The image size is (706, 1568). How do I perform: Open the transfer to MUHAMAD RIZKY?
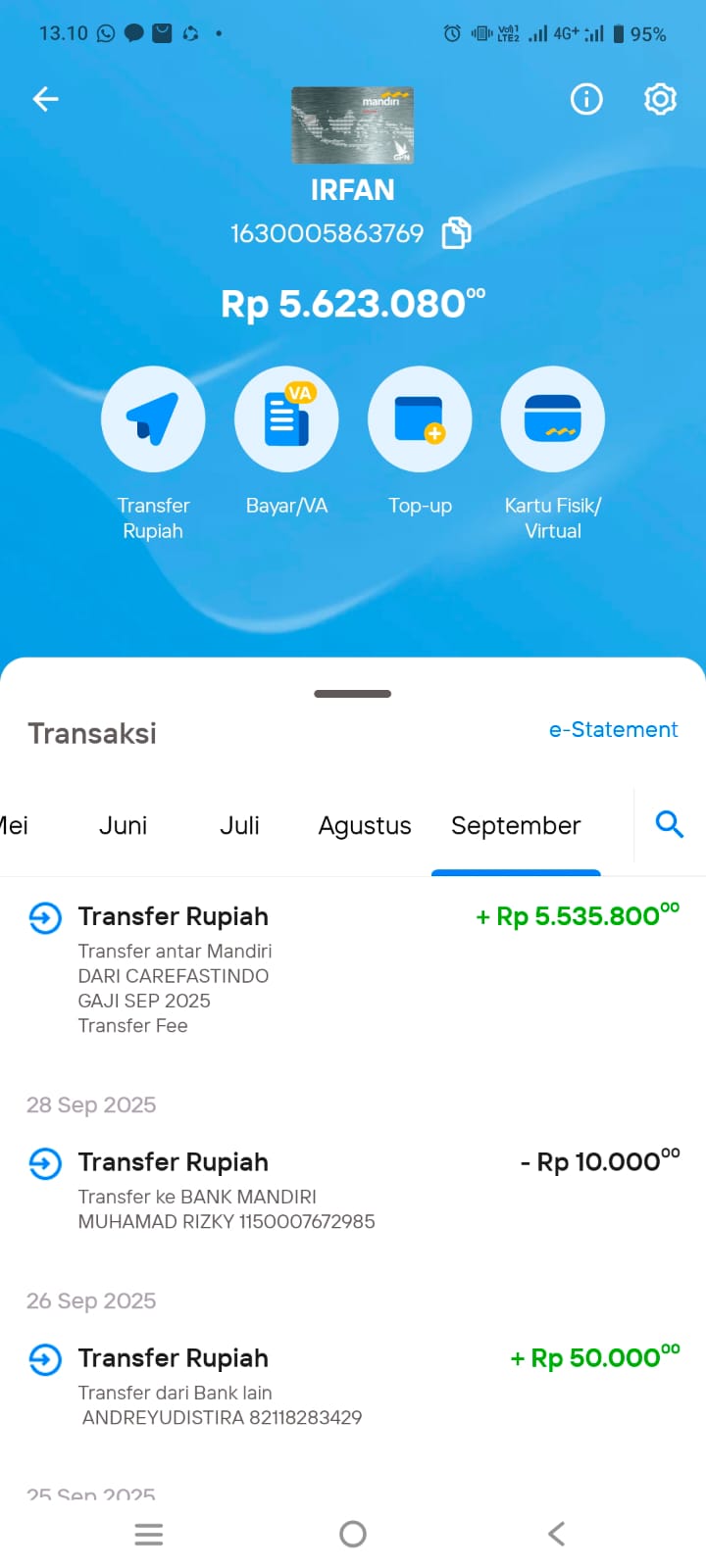click(x=353, y=1189)
